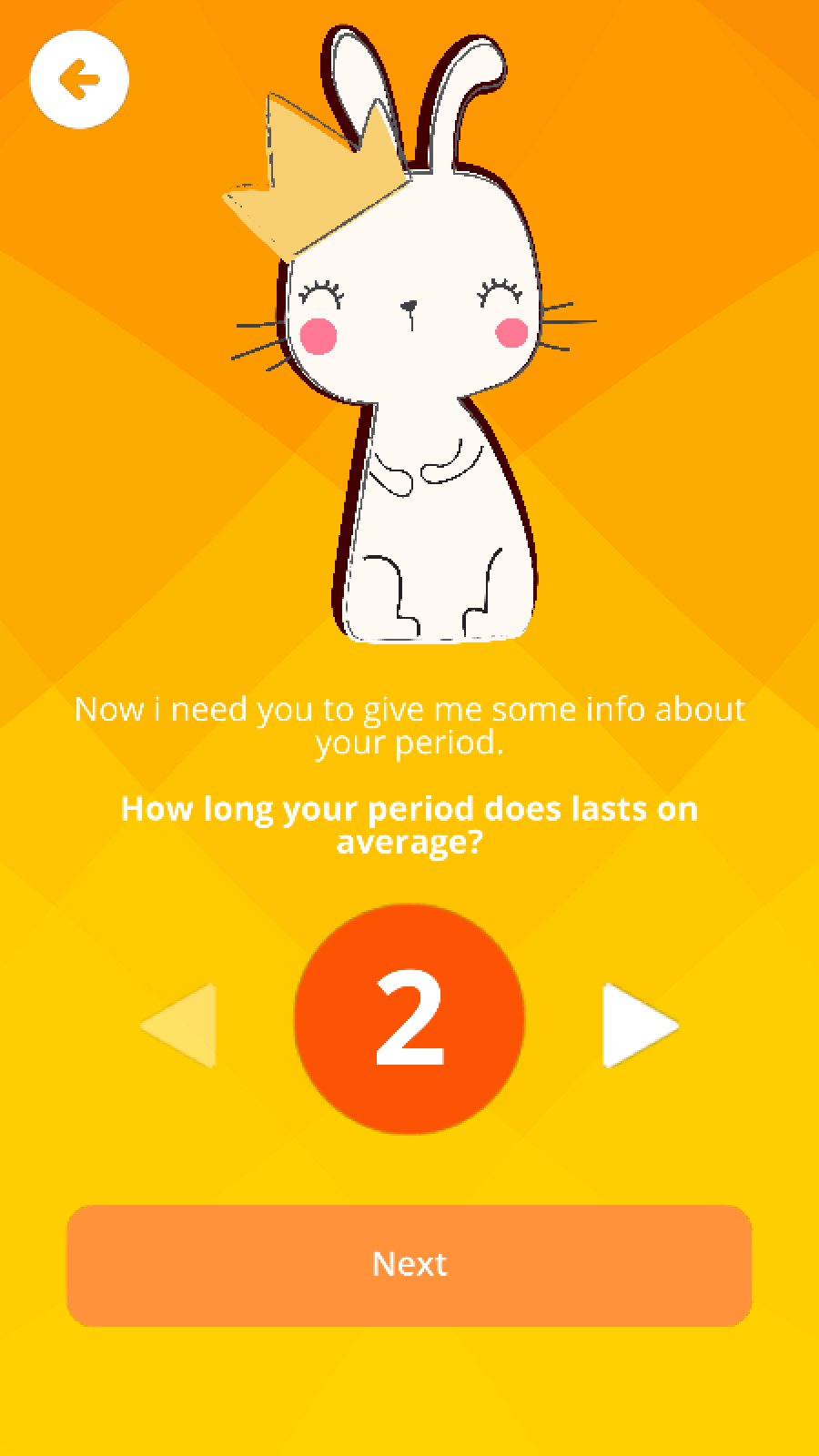Go back using the arrow icon
The image size is (819, 1456).
pyautogui.click(x=79, y=79)
